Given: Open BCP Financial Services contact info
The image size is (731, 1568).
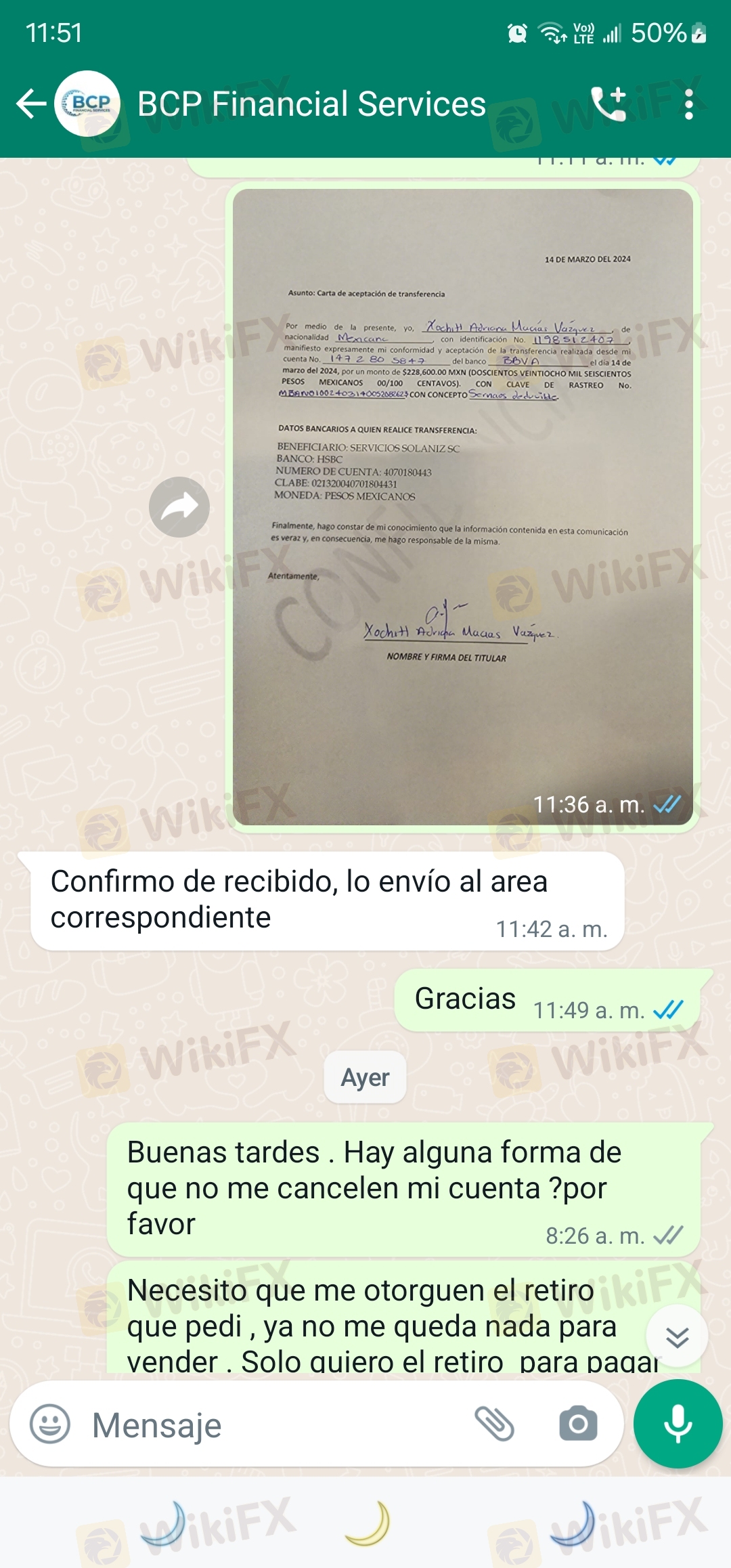Looking at the screenshot, I should pos(311,104).
